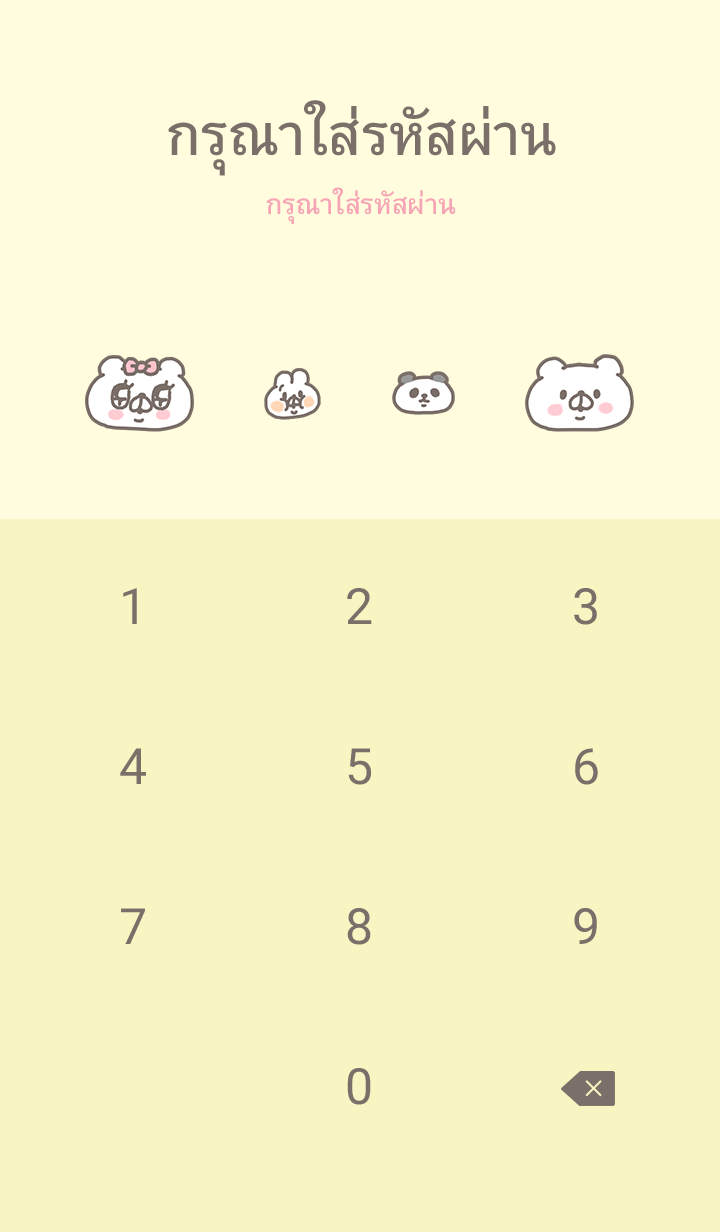Viewport: 720px width, 1232px height.
Task: Tap the 9 key
Action: click(585, 927)
